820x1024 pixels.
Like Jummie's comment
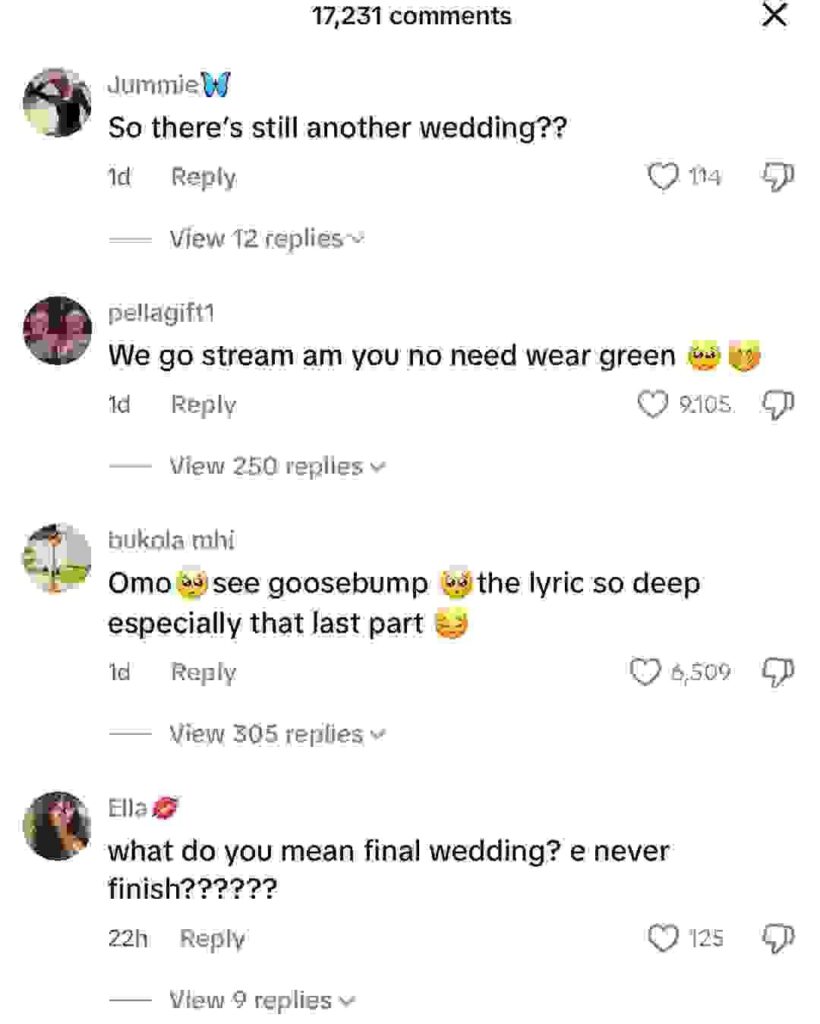(663, 177)
